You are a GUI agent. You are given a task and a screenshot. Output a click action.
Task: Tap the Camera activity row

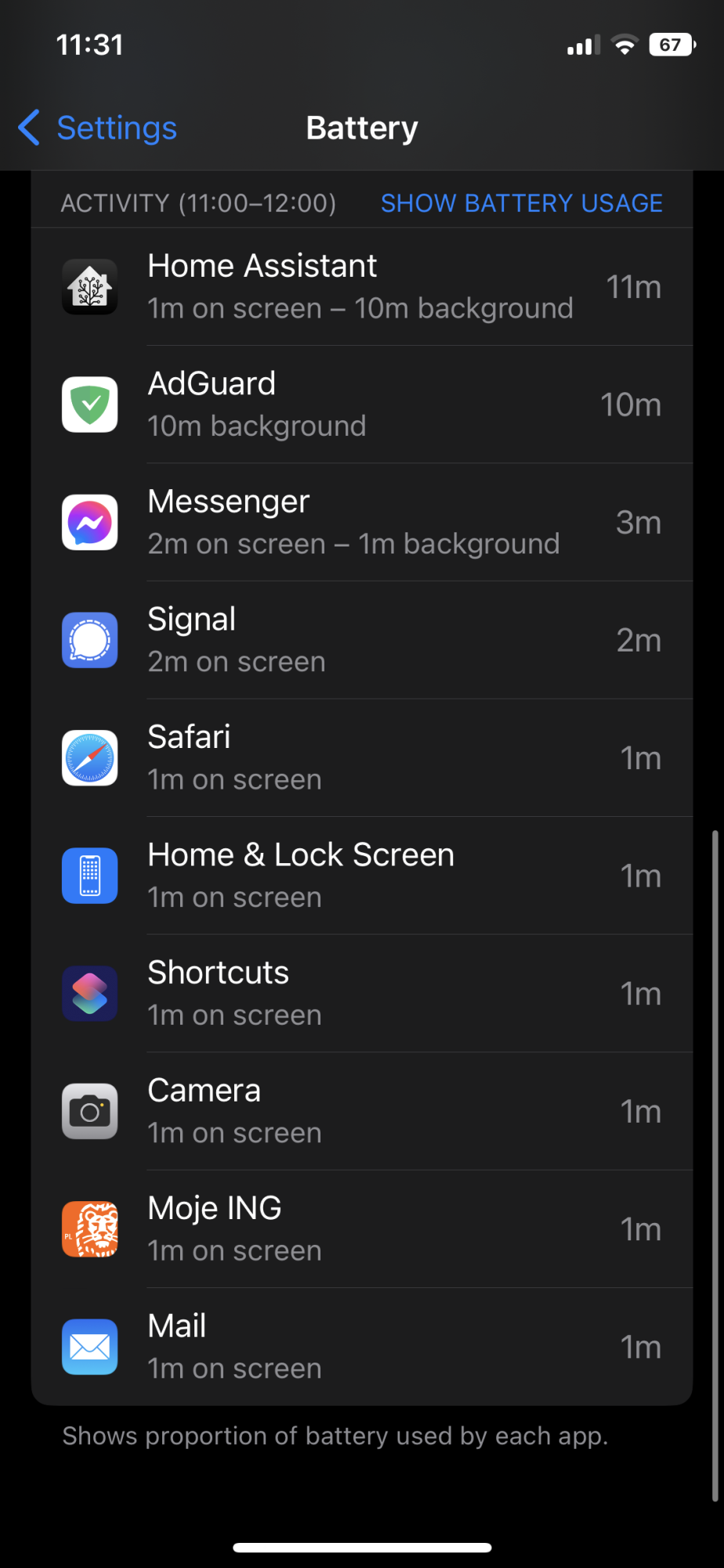tap(362, 1111)
